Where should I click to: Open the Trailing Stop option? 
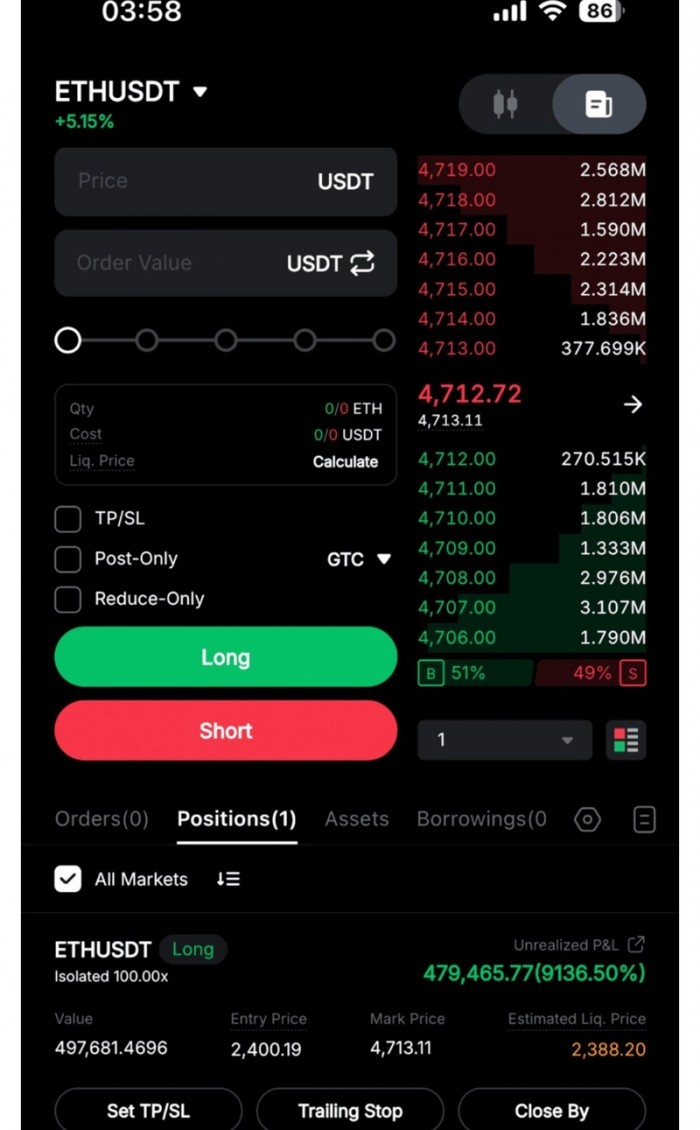pos(350,1111)
